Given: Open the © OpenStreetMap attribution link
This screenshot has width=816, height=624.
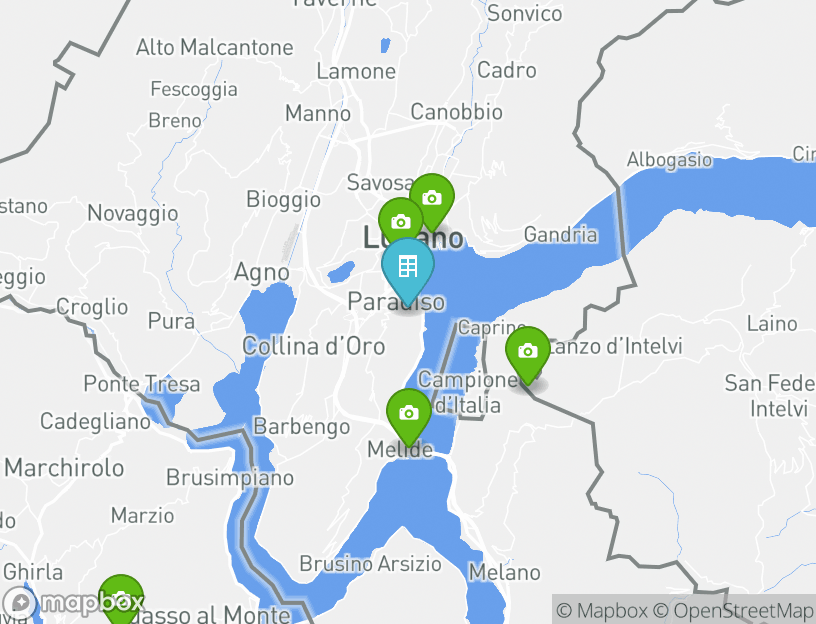Looking at the screenshot, I should pyautogui.click(x=733, y=610).
